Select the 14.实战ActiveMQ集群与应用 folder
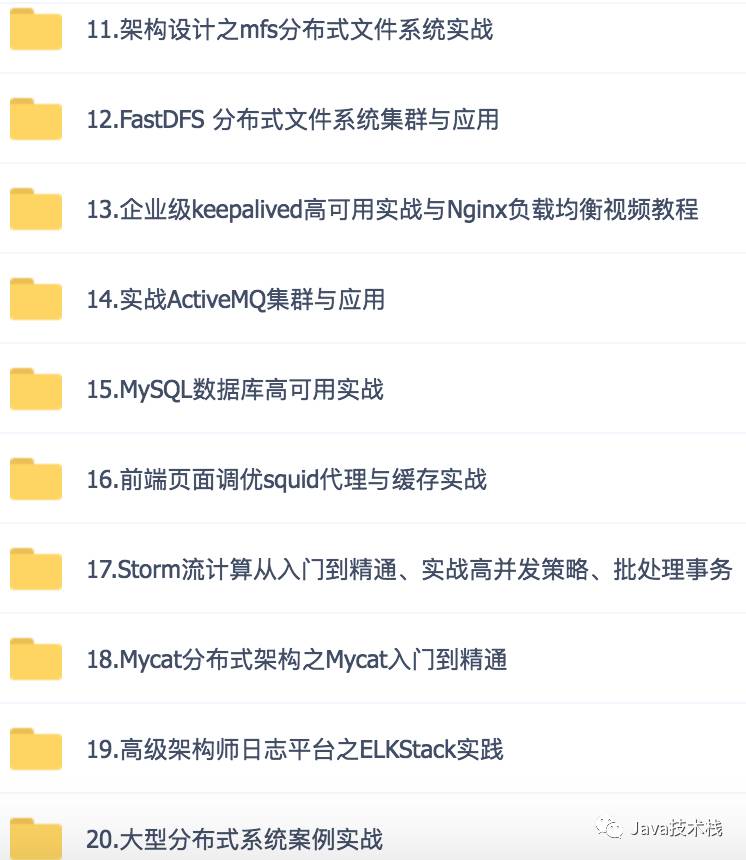The image size is (746, 860). [236, 300]
